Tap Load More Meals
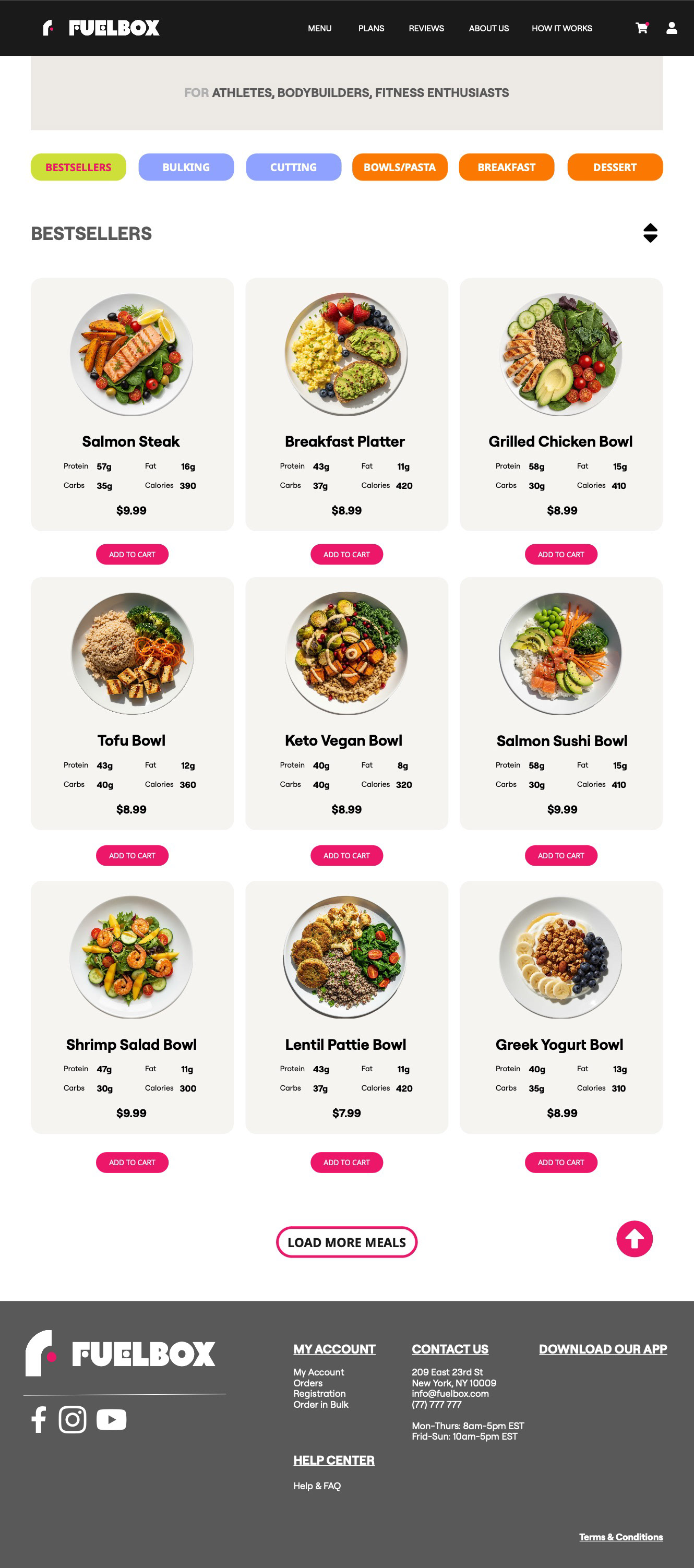 346,1242
